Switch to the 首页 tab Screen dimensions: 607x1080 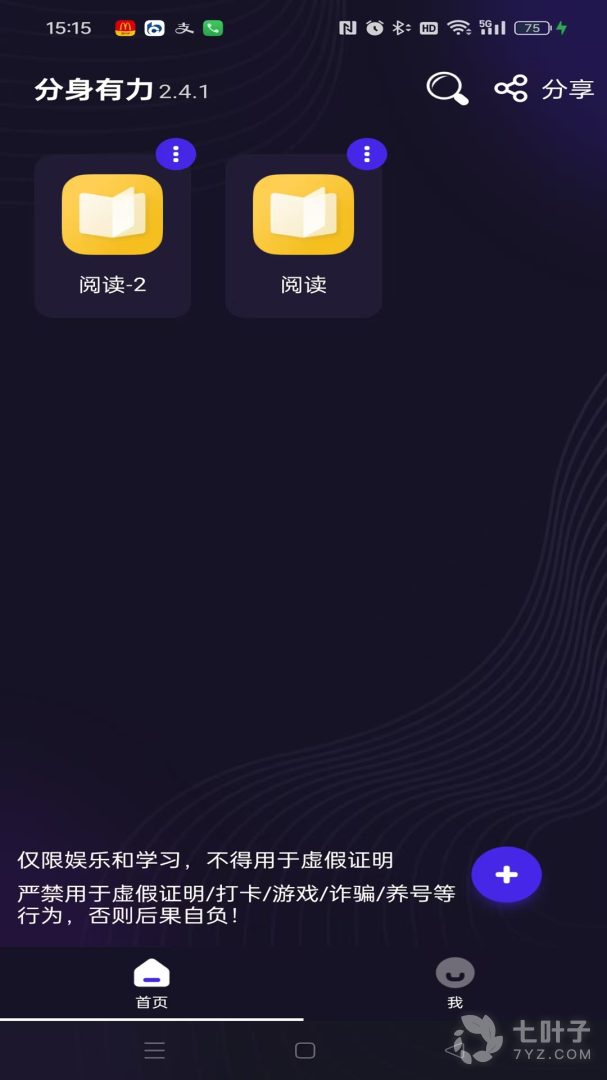click(152, 983)
